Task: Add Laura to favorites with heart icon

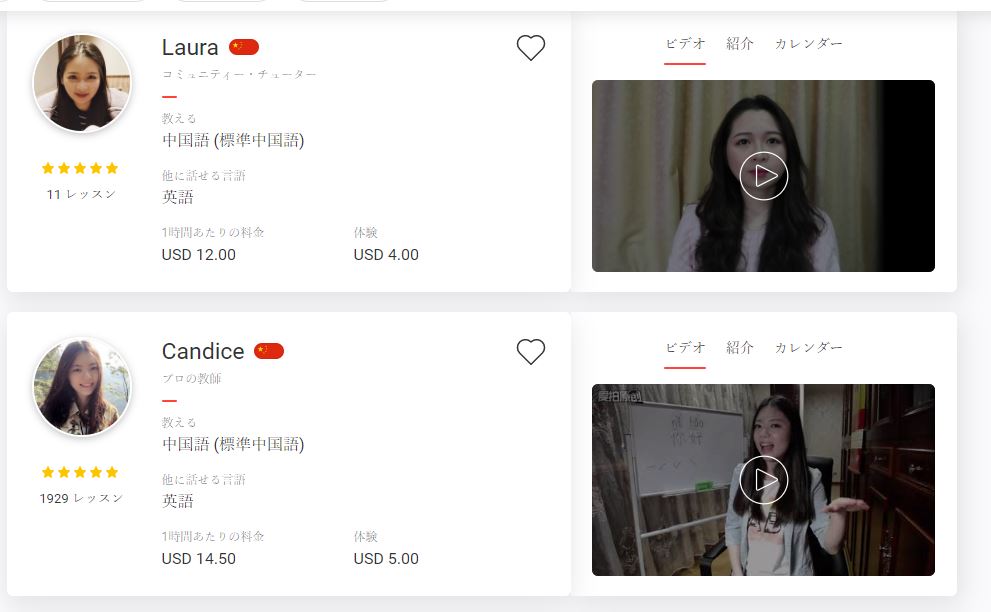Action: pyautogui.click(x=530, y=47)
